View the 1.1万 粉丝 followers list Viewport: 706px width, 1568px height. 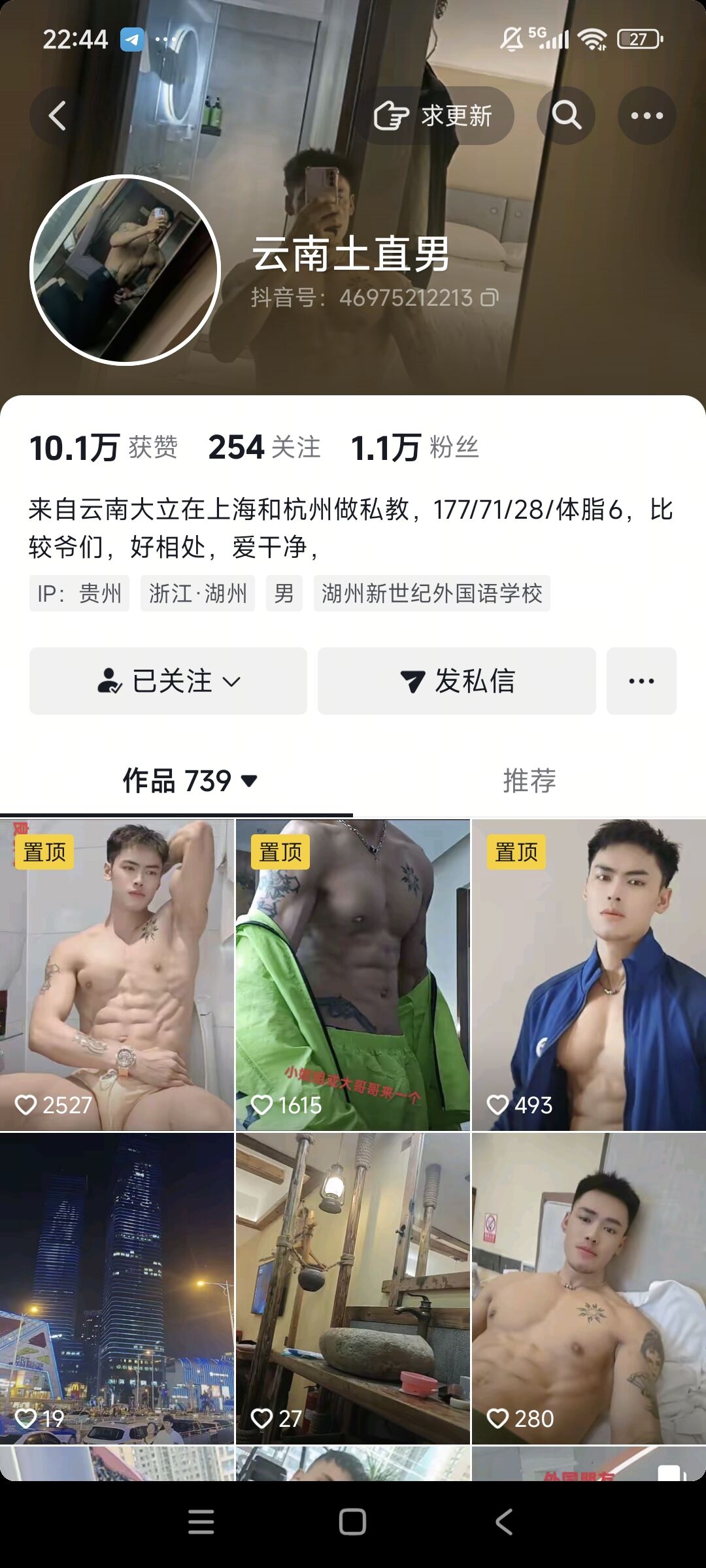[x=414, y=448]
